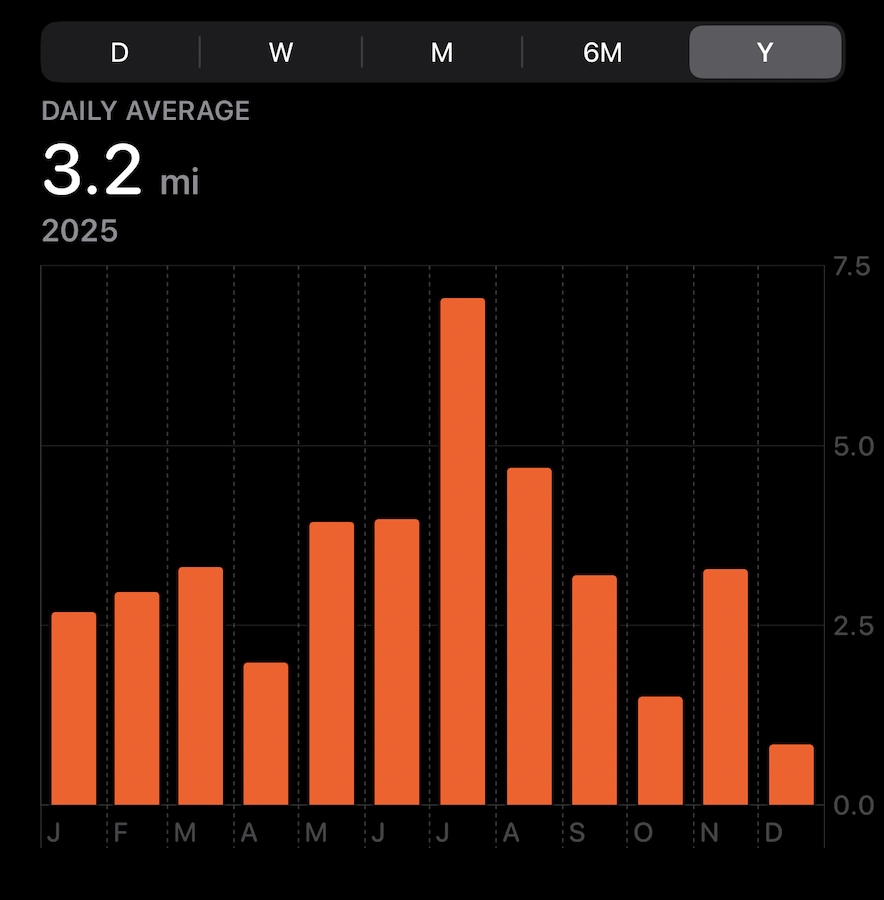Tap the October bar in the chart

(660, 751)
